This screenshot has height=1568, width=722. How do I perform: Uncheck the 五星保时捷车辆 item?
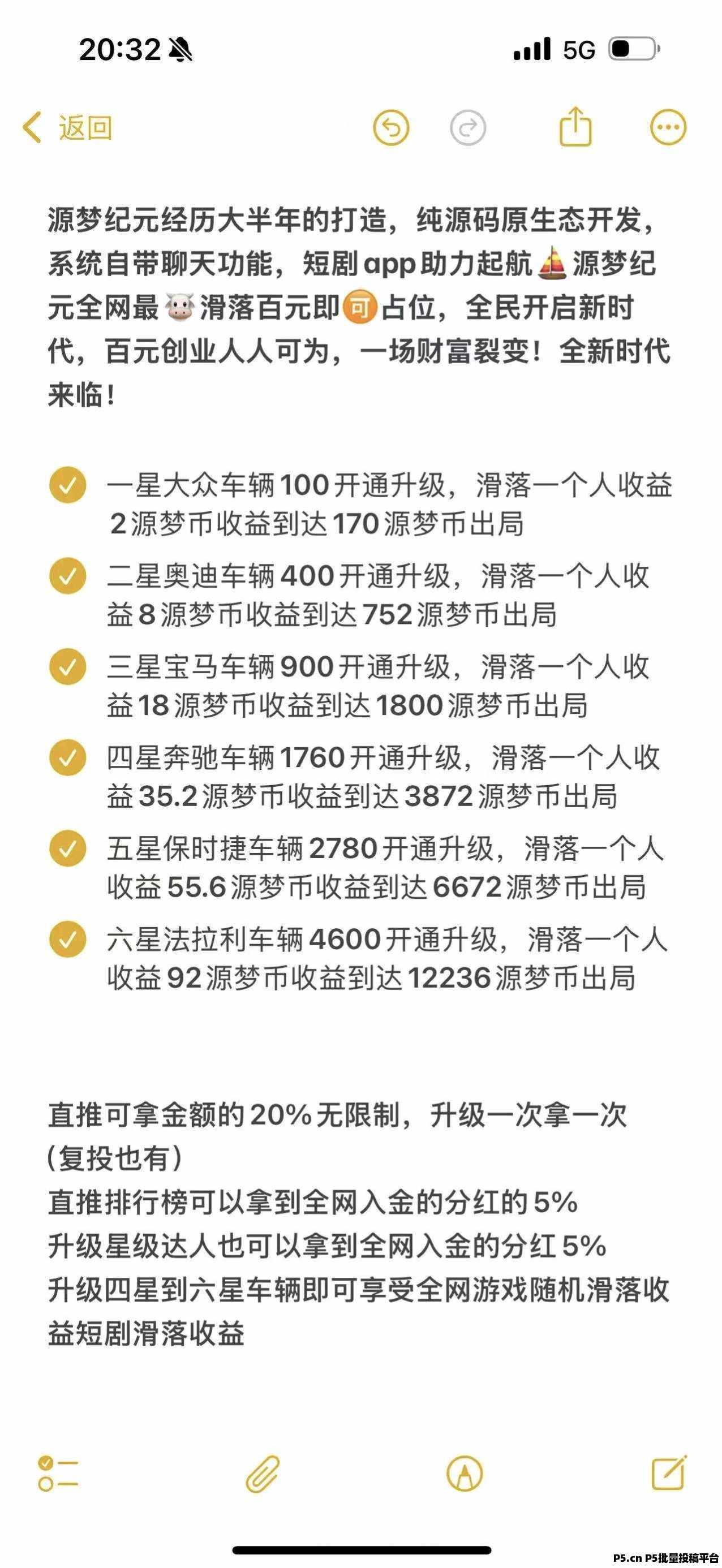tap(67, 848)
